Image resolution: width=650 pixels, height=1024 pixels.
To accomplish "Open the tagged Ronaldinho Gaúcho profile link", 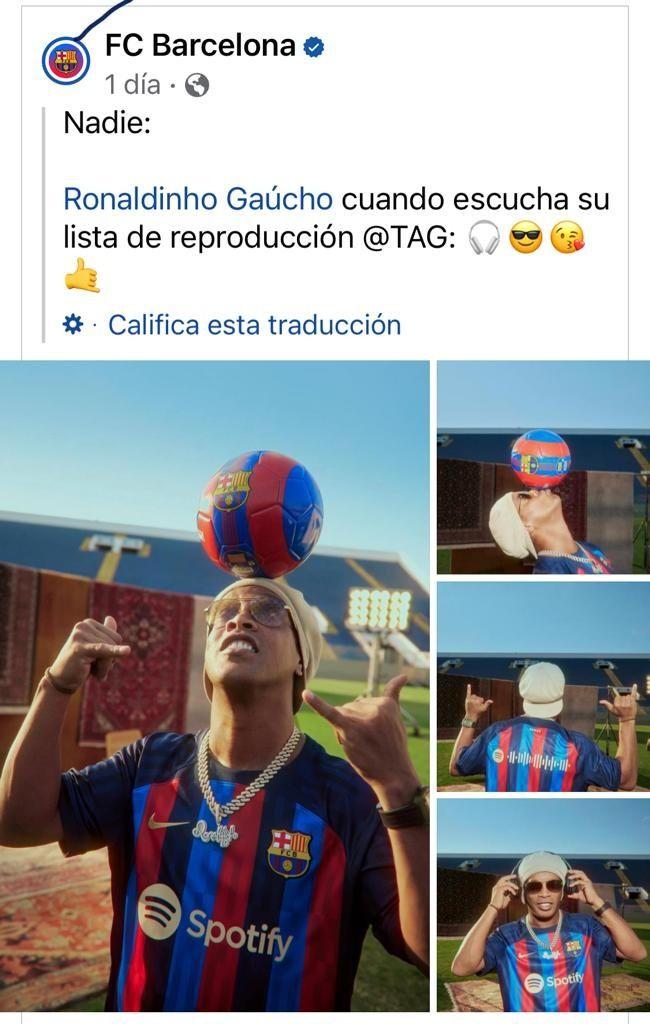I will pyautogui.click(x=197, y=199).
